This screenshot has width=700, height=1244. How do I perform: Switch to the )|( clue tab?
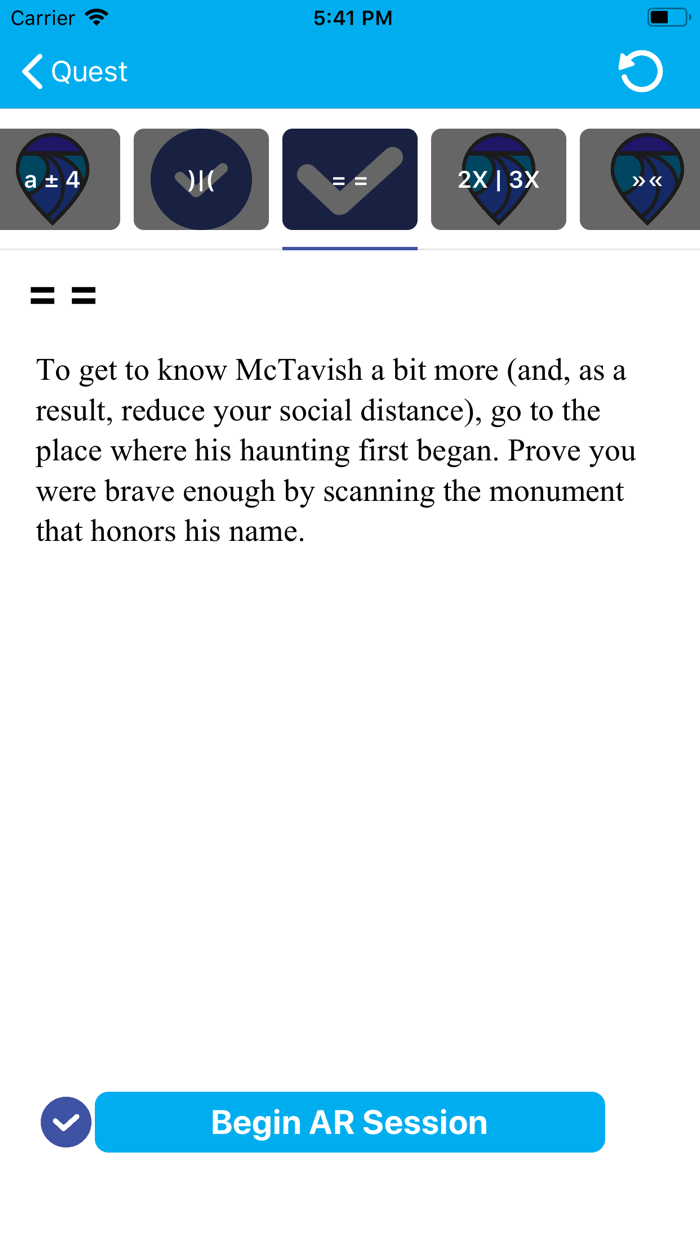[x=201, y=180]
